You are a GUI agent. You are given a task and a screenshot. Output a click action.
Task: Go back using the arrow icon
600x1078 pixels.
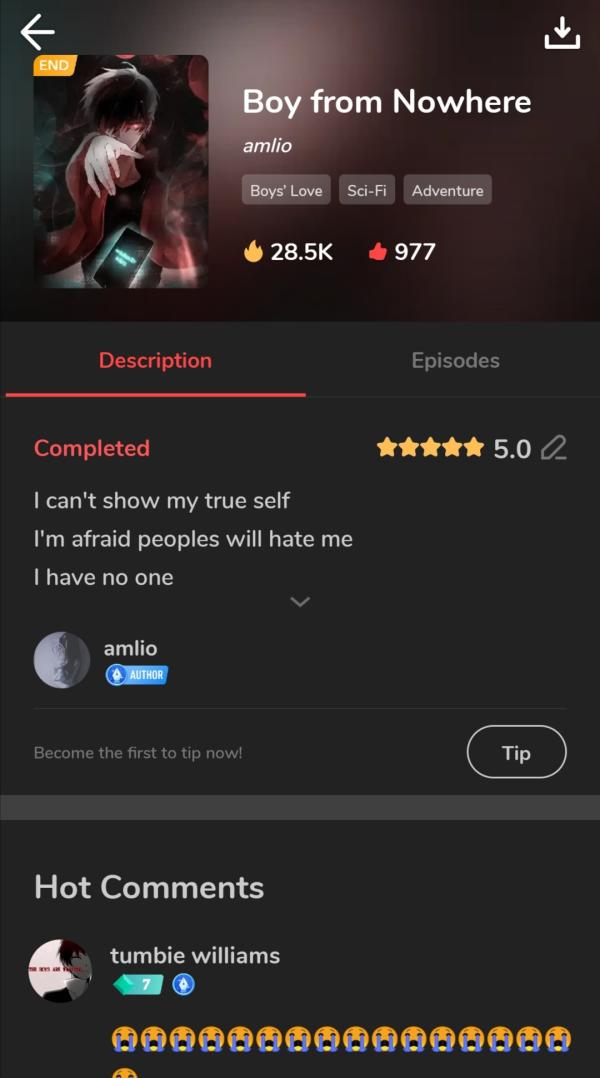click(37, 32)
